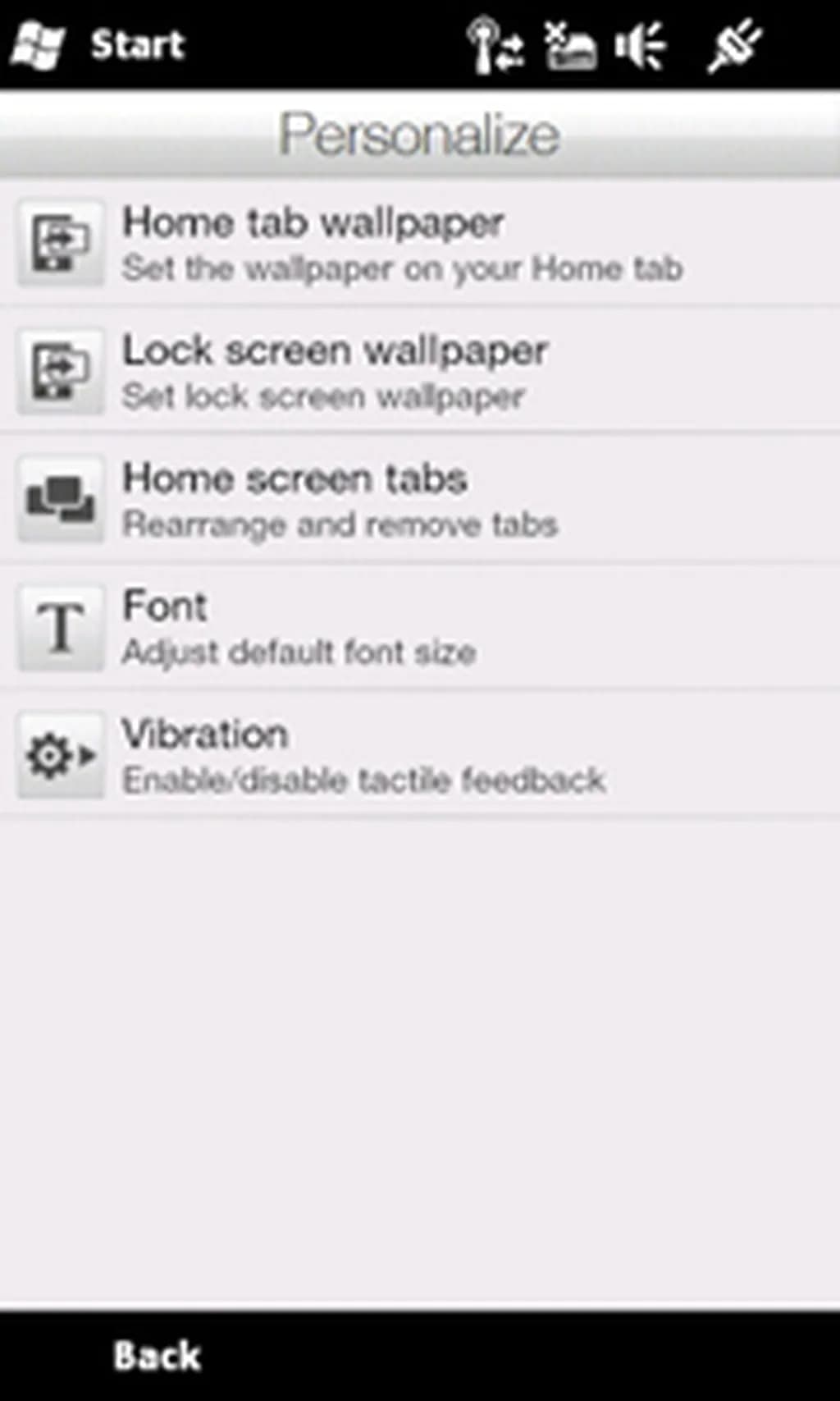Adjust the Font size setting

click(x=402, y=628)
